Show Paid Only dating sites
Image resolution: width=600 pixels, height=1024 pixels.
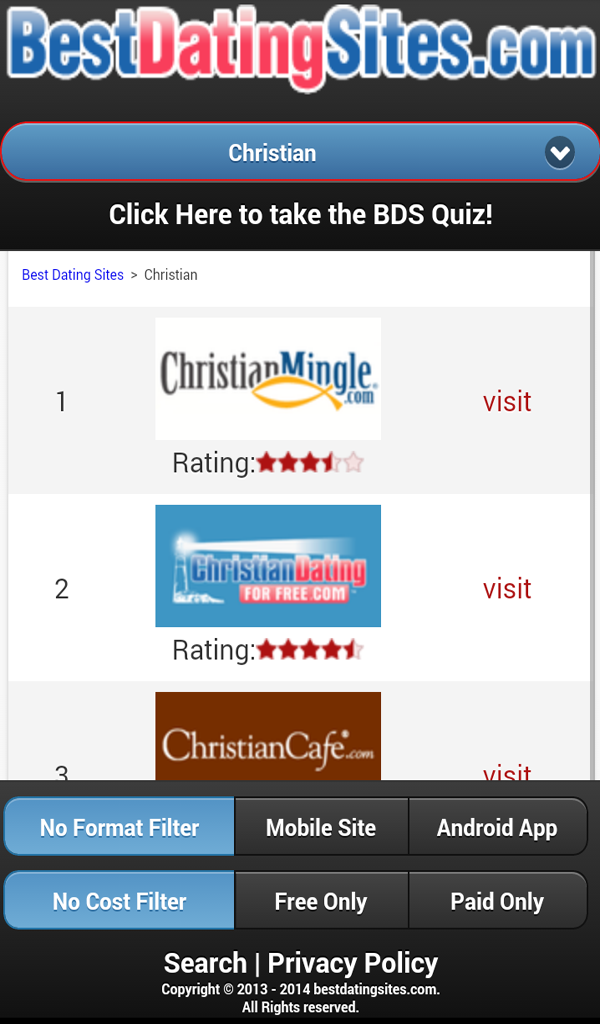(x=497, y=901)
